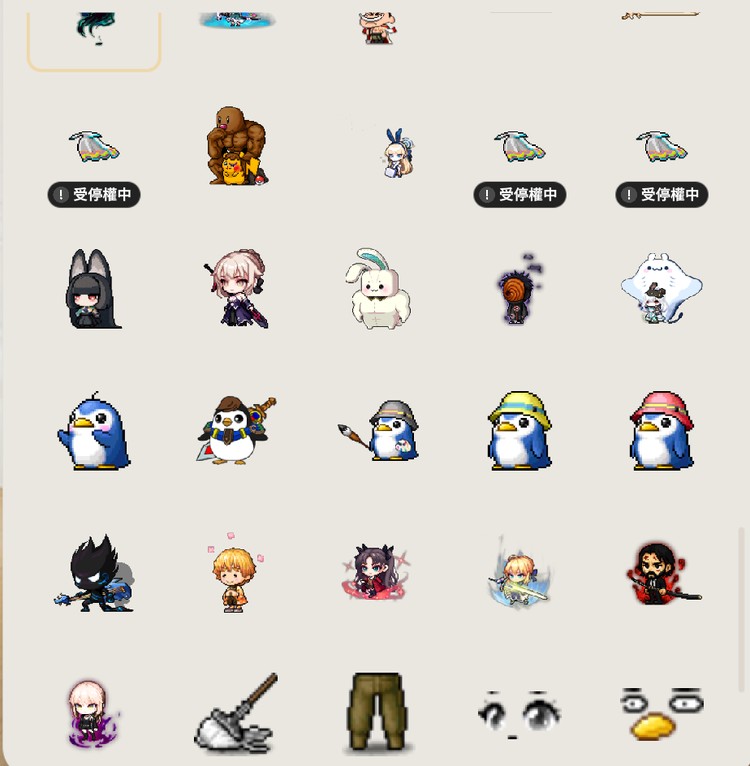Image resolution: width=750 pixels, height=766 pixels.
Task: Pick the orange-haired kid with petals
Action: [234, 574]
